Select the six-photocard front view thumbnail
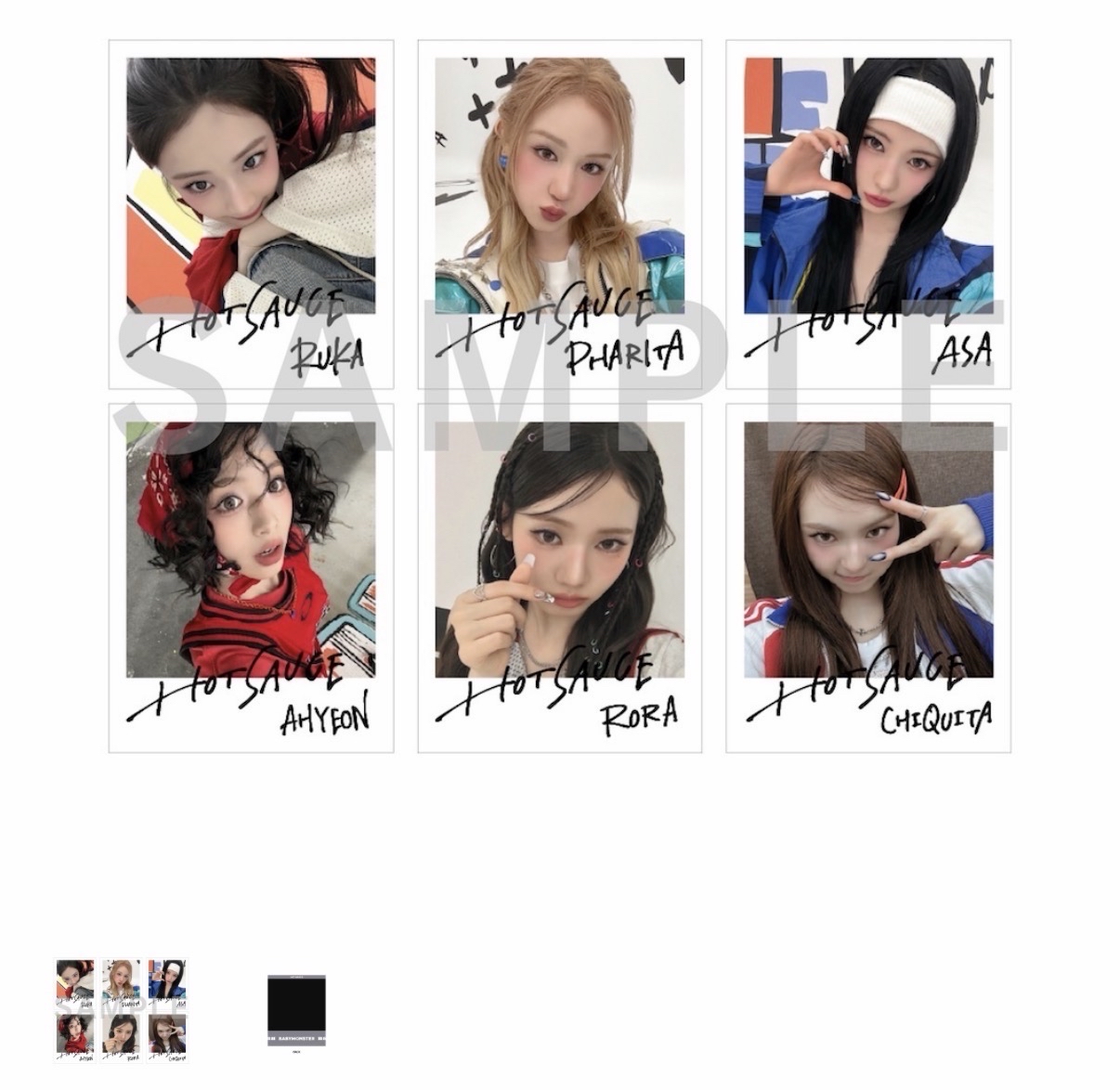The height and width of the screenshot is (1090, 1120). point(121,1011)
